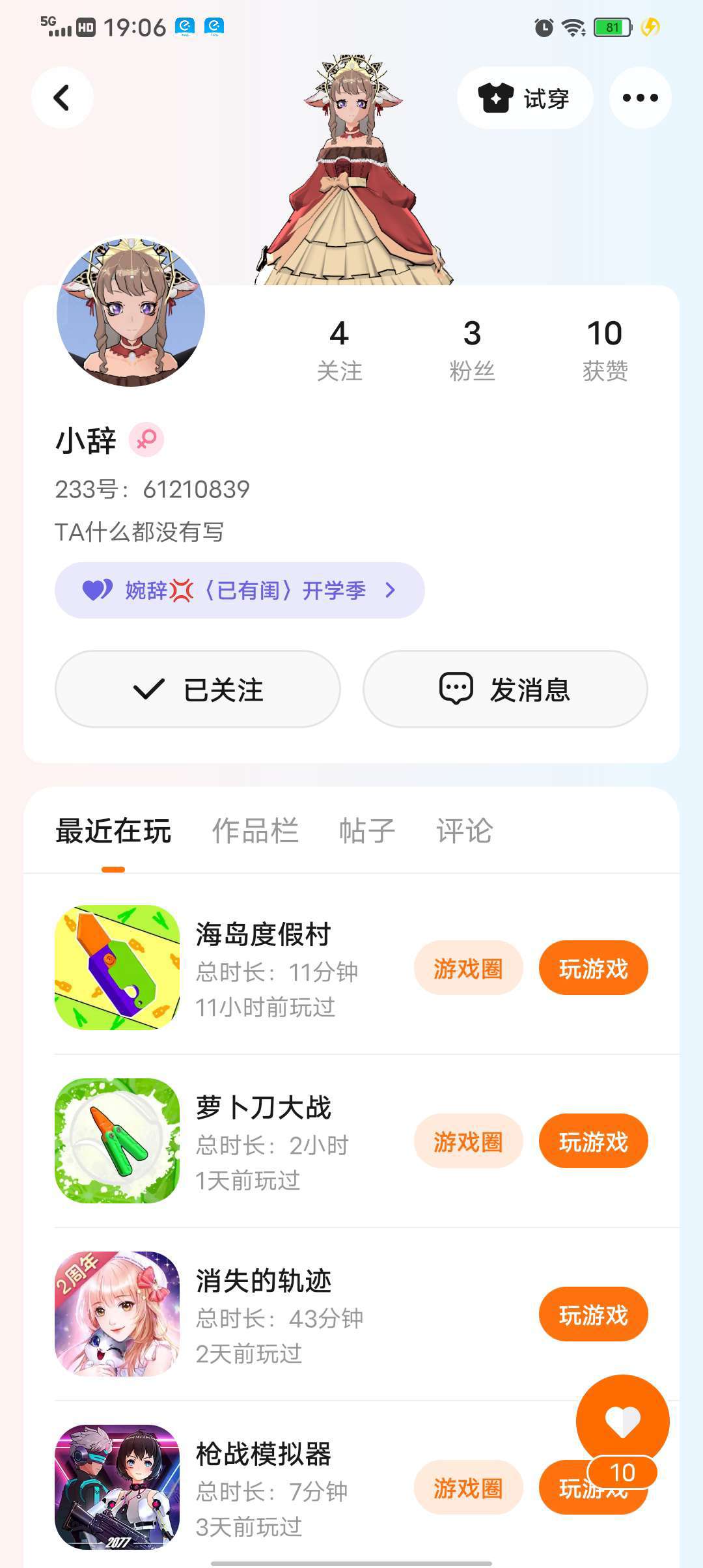Screen dimensions: 703x1568
Task: Send a message via 发消息
Action: click(x=505, y=689)
